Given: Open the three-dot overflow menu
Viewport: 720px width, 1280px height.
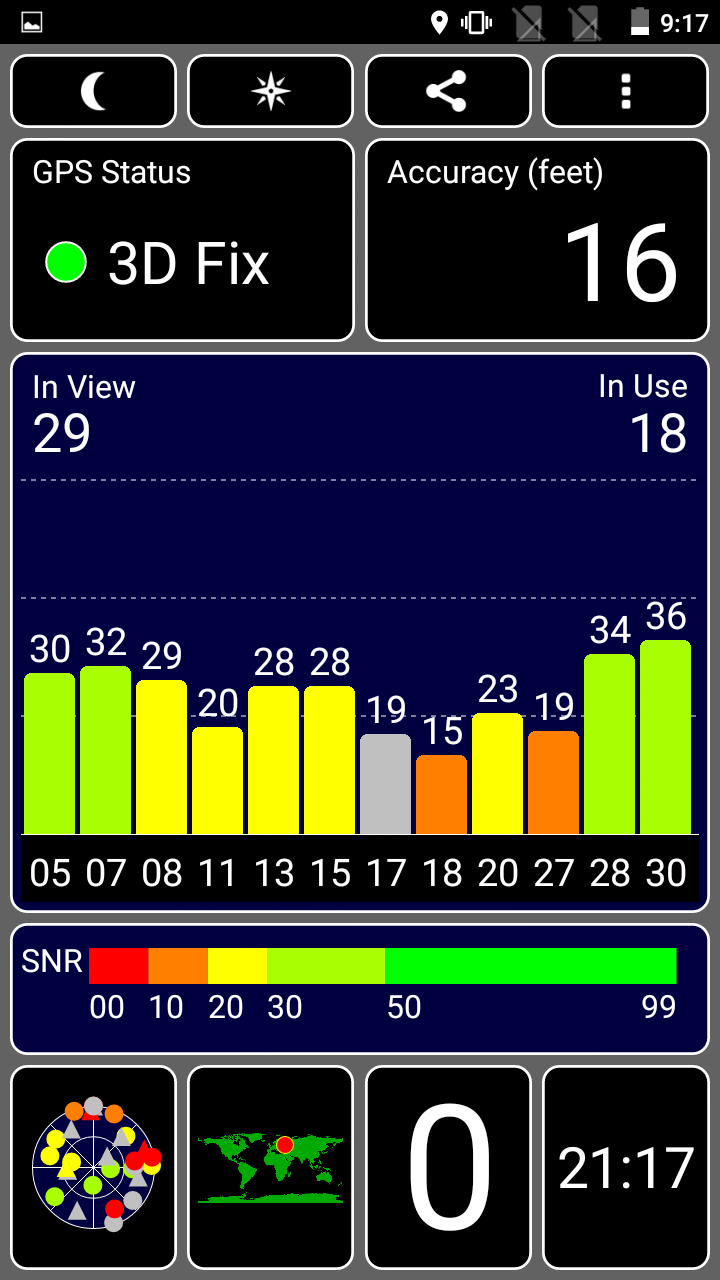Looking at the screenshot, I should (626, 91).
